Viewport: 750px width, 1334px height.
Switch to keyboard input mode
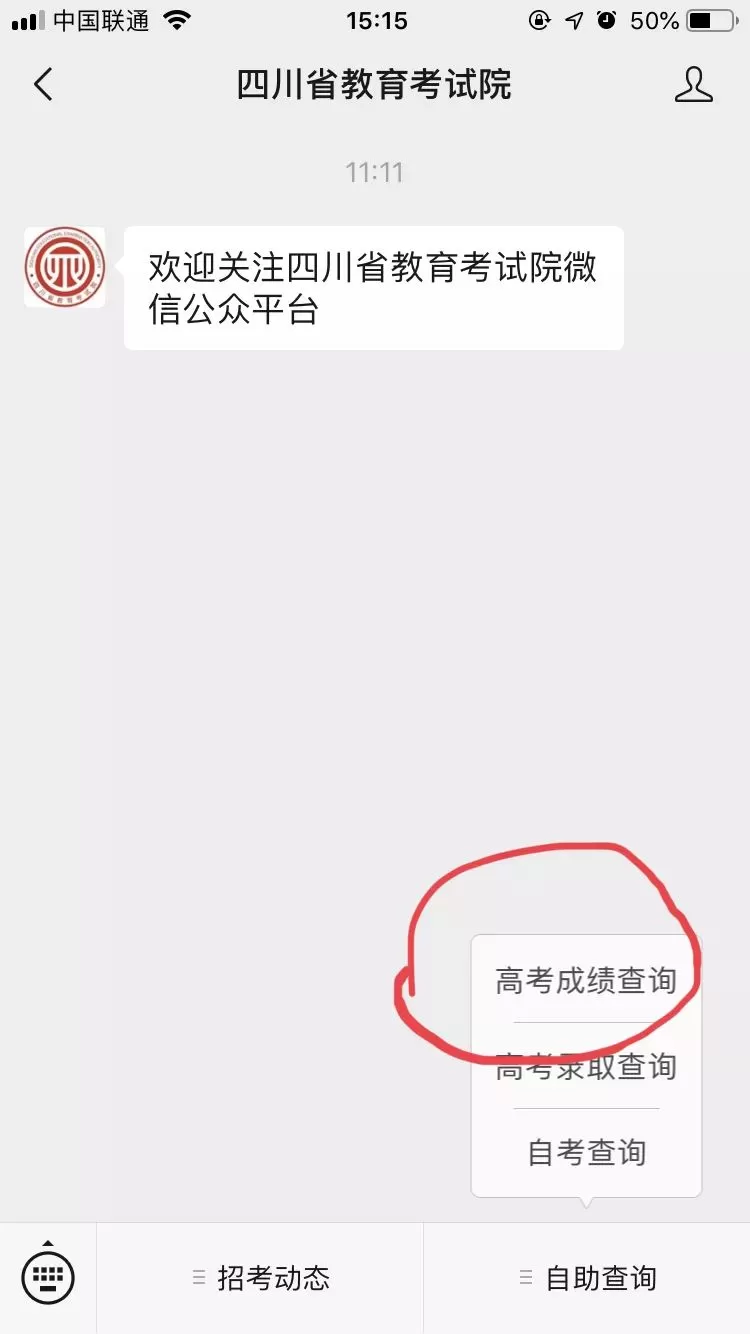point(48,1277)
